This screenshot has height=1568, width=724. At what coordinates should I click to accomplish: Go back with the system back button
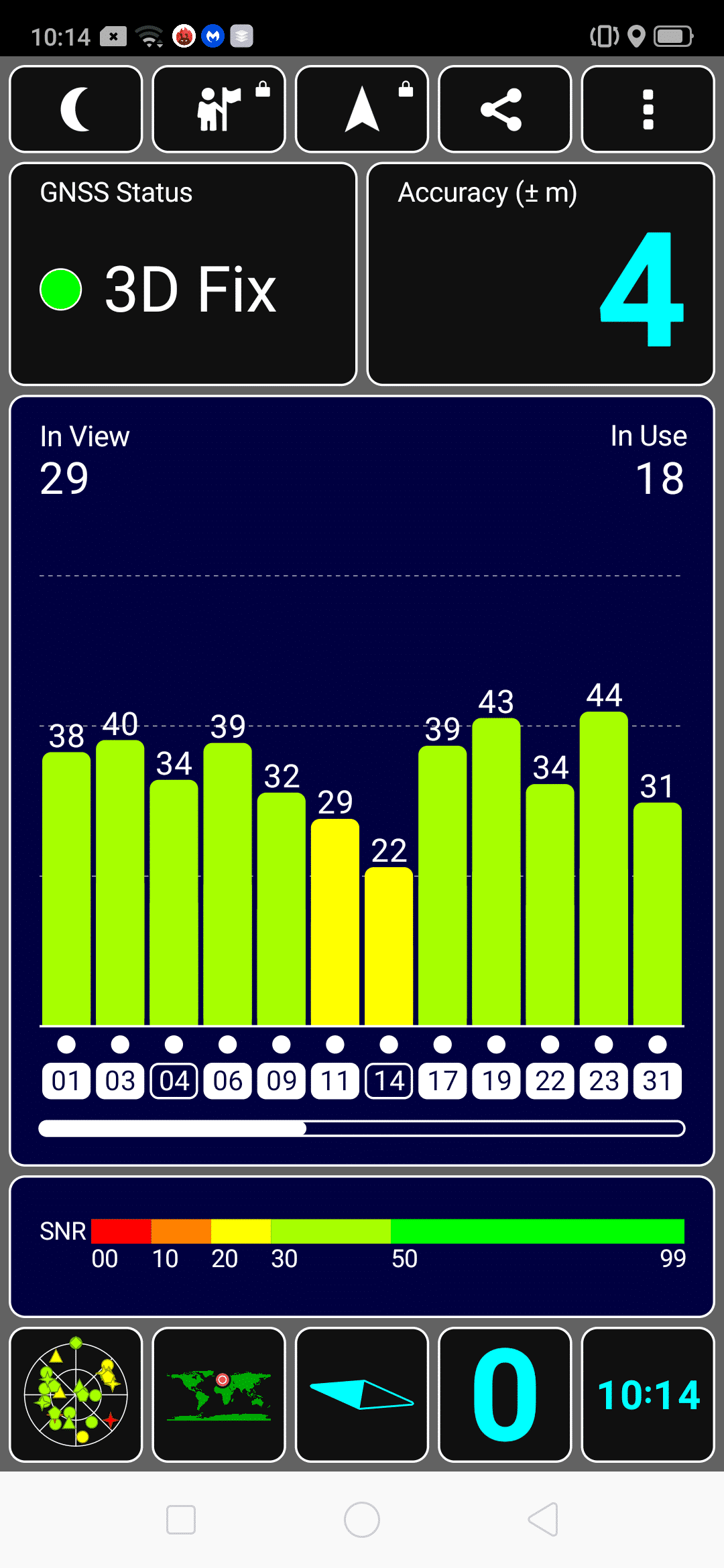543,1519
